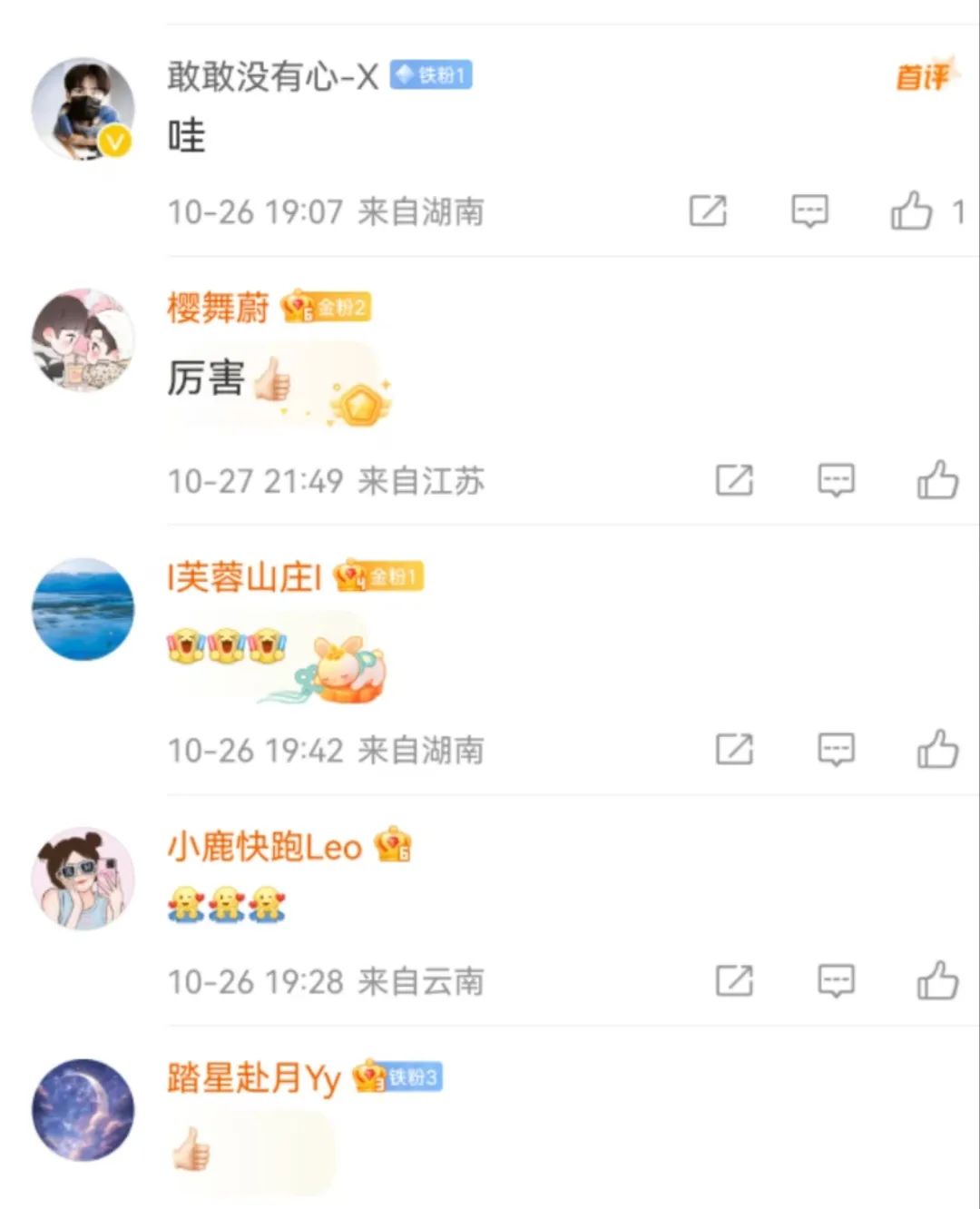
Task: Share 樱舞蔚's comment
Action: point(734,479)
